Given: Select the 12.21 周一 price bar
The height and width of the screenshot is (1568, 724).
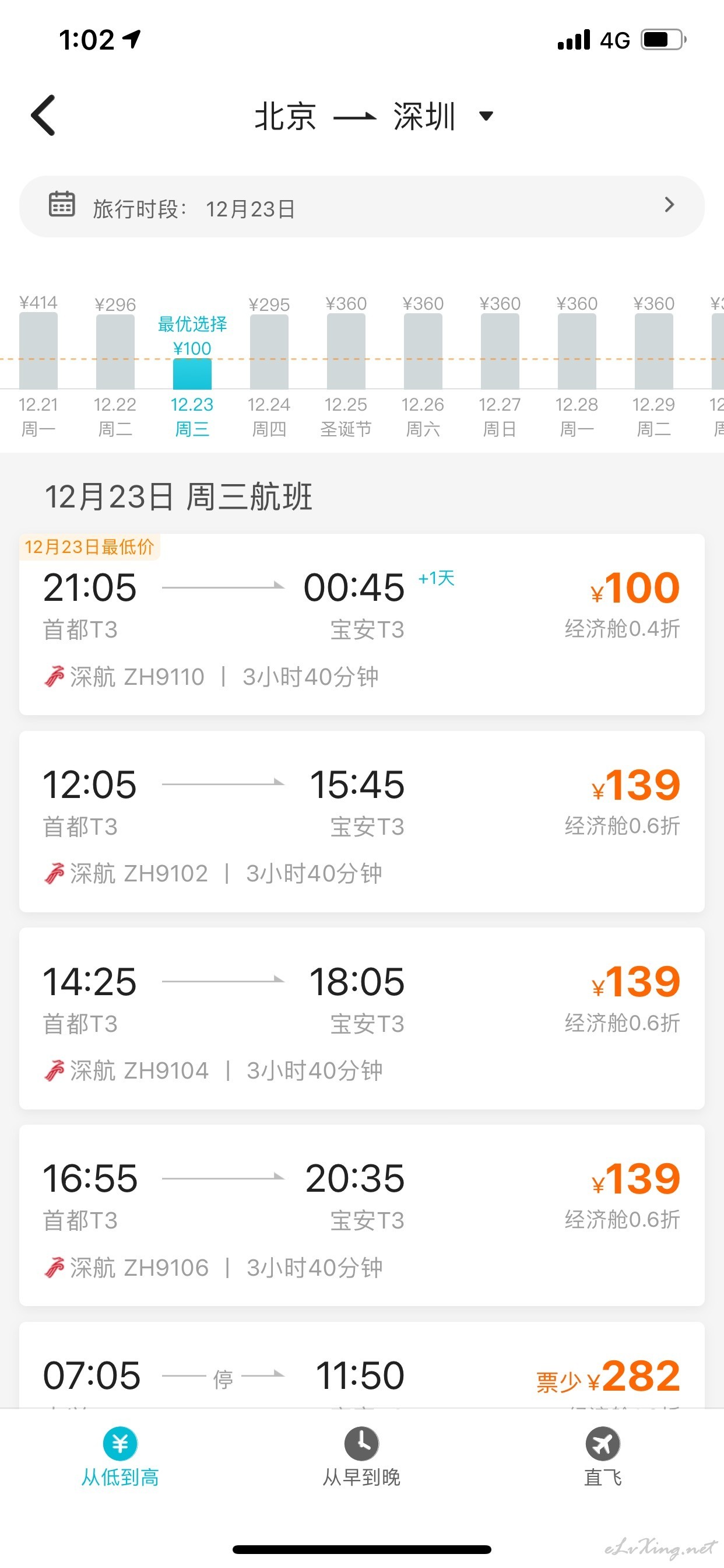Looking at the screenshot, I should pos(38,365).
